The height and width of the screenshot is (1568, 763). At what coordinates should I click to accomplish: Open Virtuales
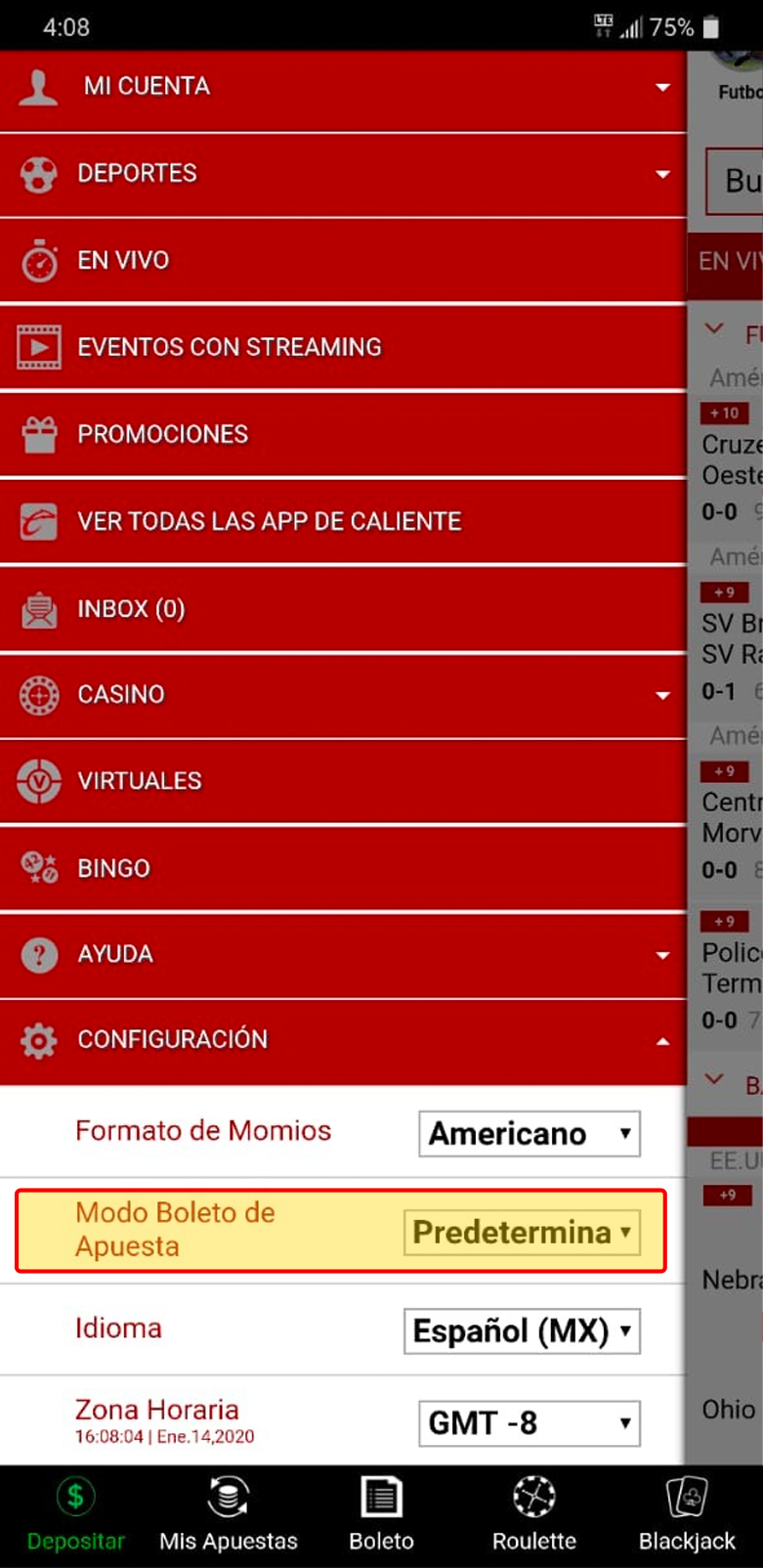click(x=343, y=782)
